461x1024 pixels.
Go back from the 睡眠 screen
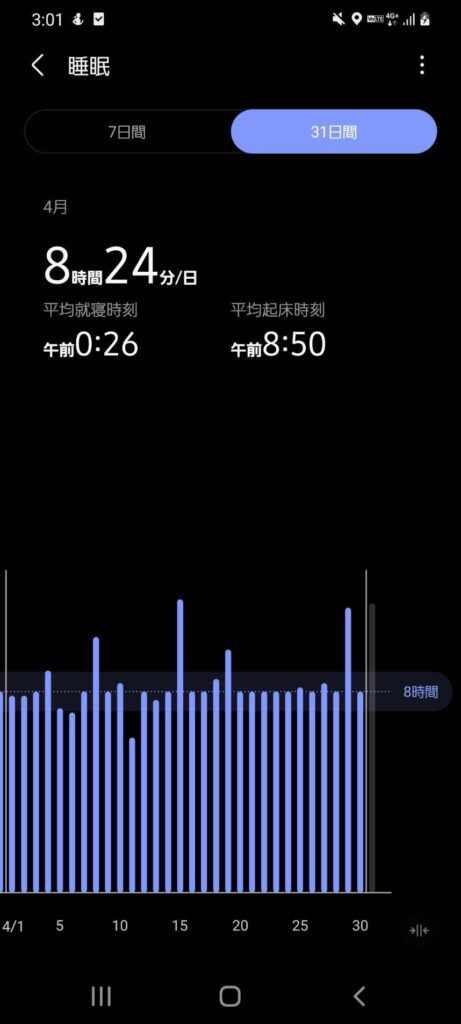[38, 65]
